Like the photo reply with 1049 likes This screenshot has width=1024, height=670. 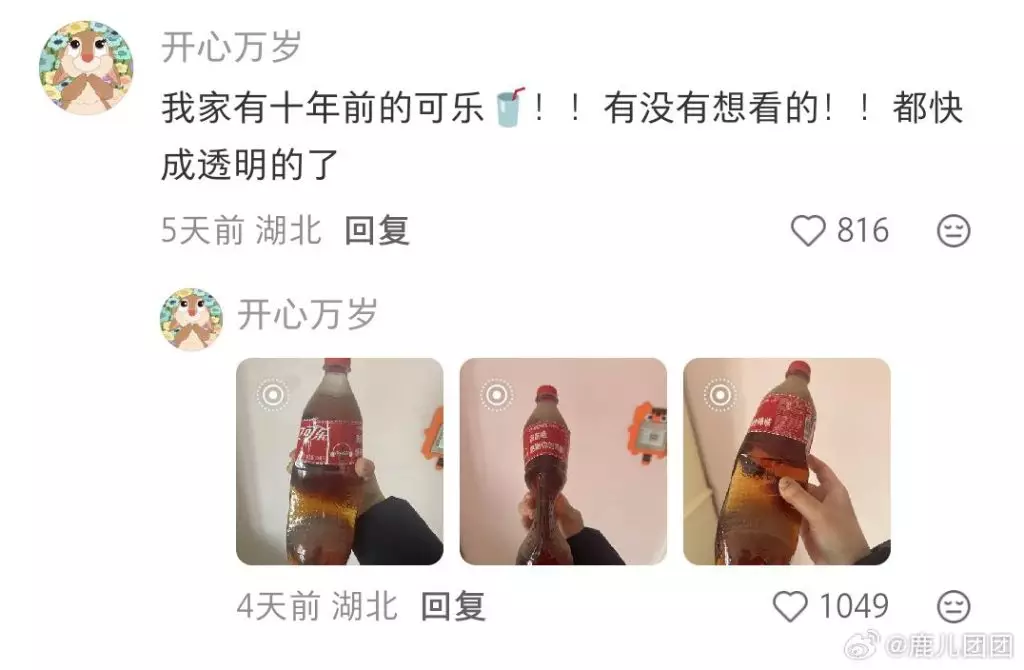(x=791, y=605)
